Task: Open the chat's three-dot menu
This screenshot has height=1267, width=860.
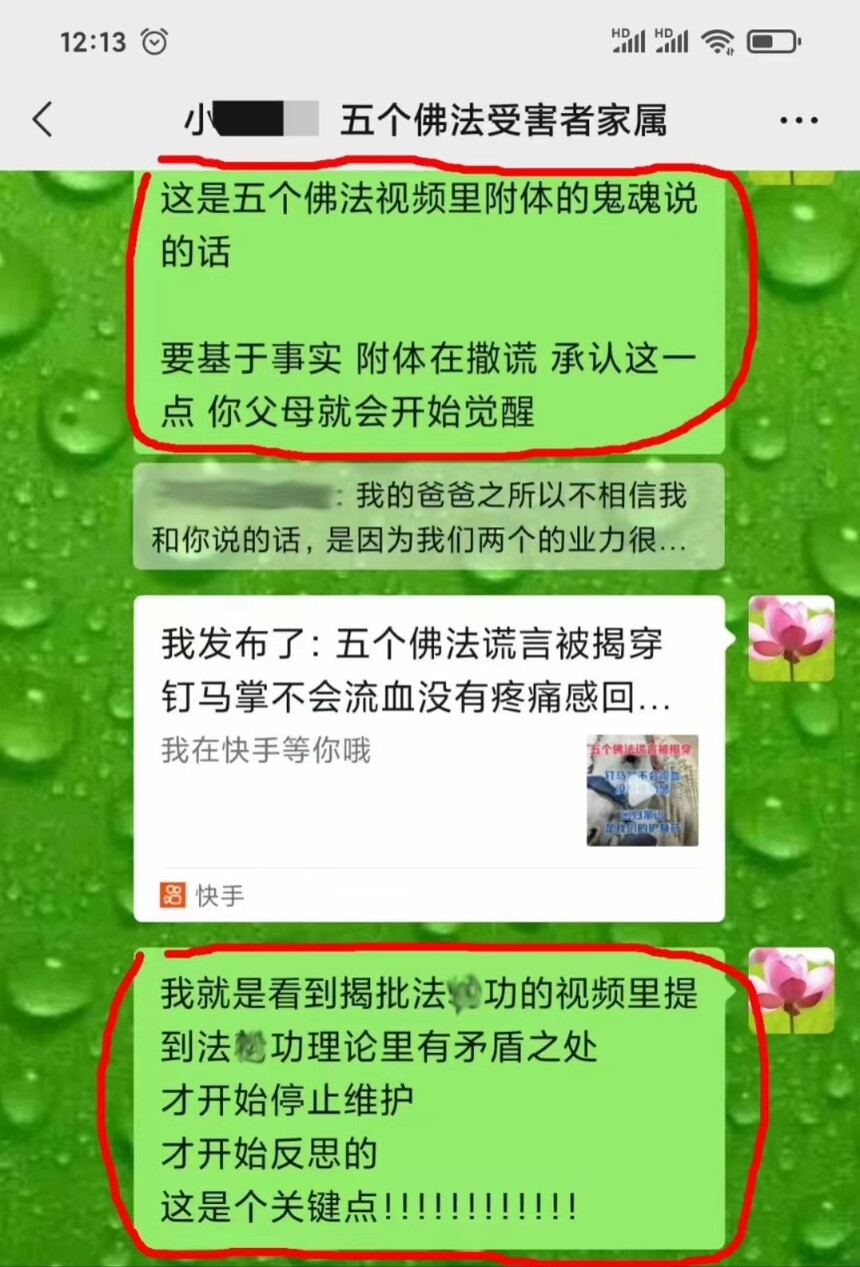Action: tap(797, 121)
